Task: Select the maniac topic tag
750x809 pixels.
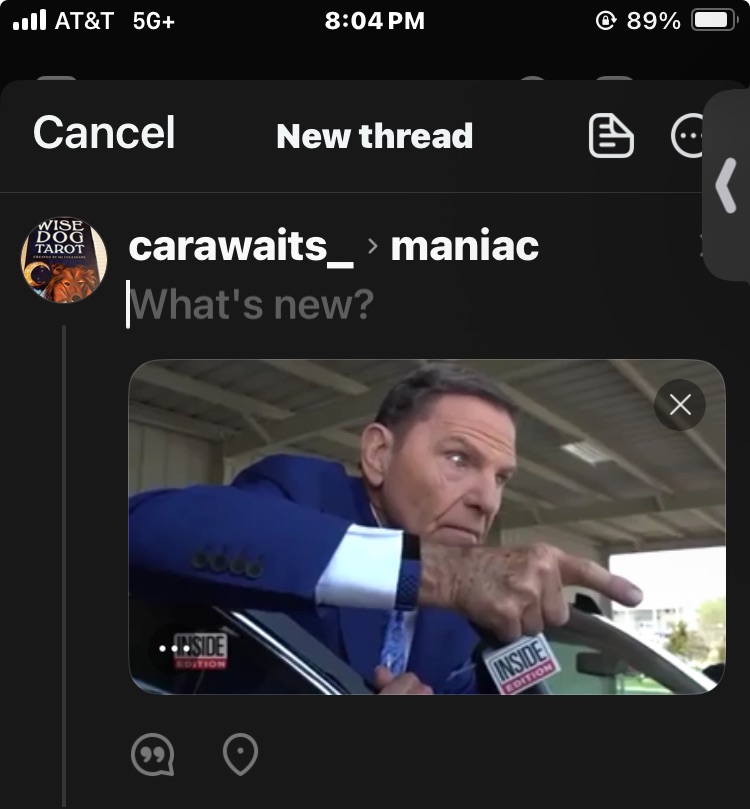Action: [464, 246]
